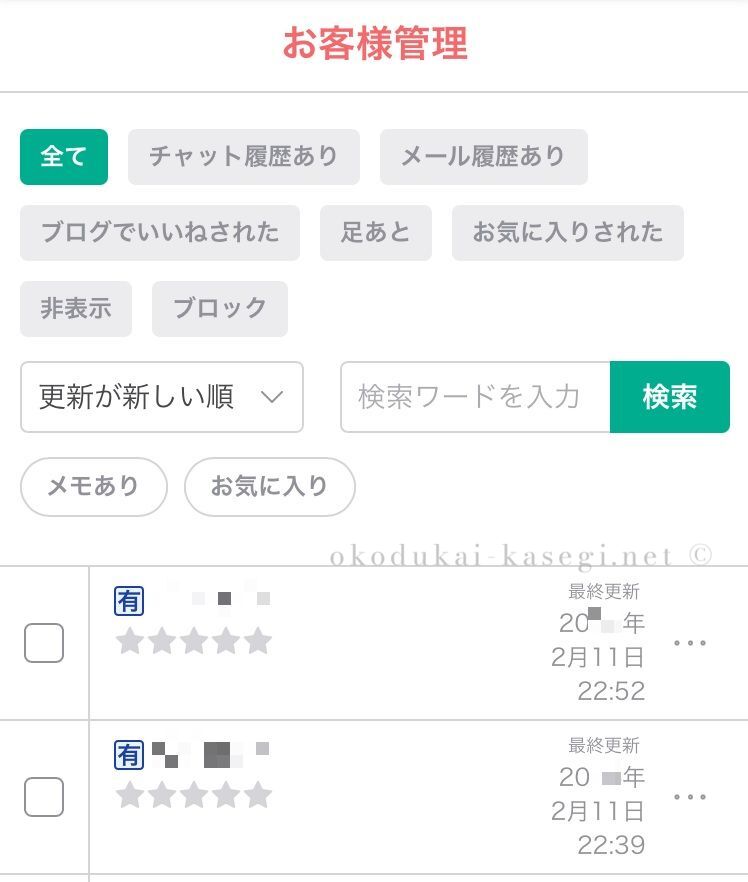This screenshot has height=882, width=748.
Task: Click the green 検索 search button
Action: (x=669, y=396)
